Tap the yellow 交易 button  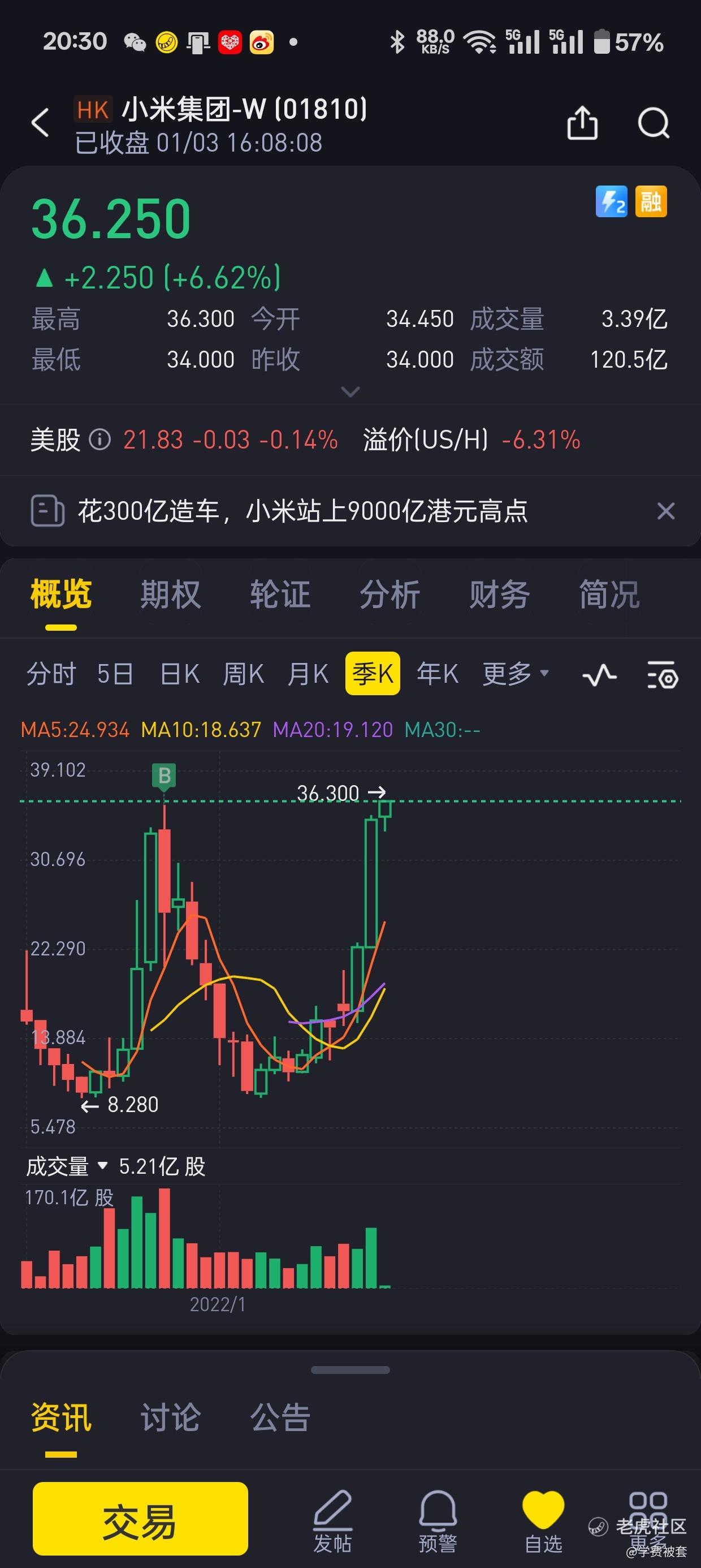click(140, 1519)
